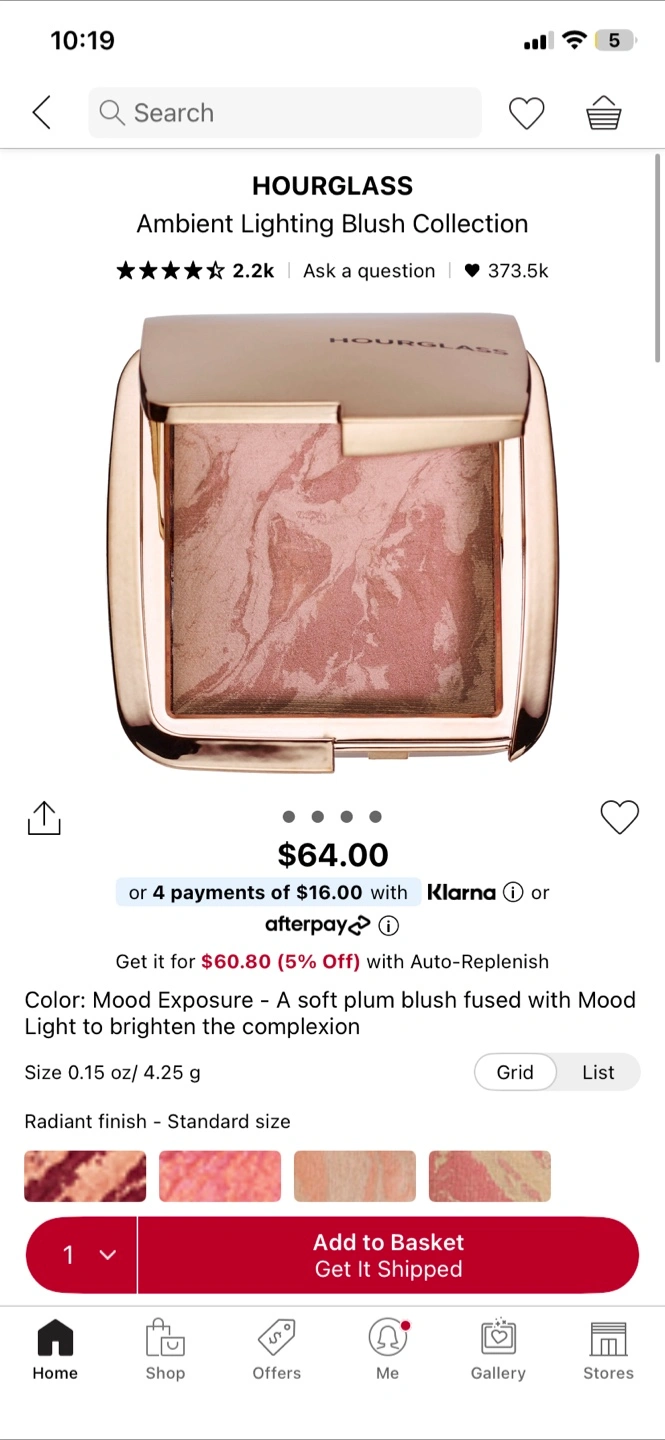Select the second bright pink swatch
This screenshot has width=665, height=1440.
point(220,1176)
